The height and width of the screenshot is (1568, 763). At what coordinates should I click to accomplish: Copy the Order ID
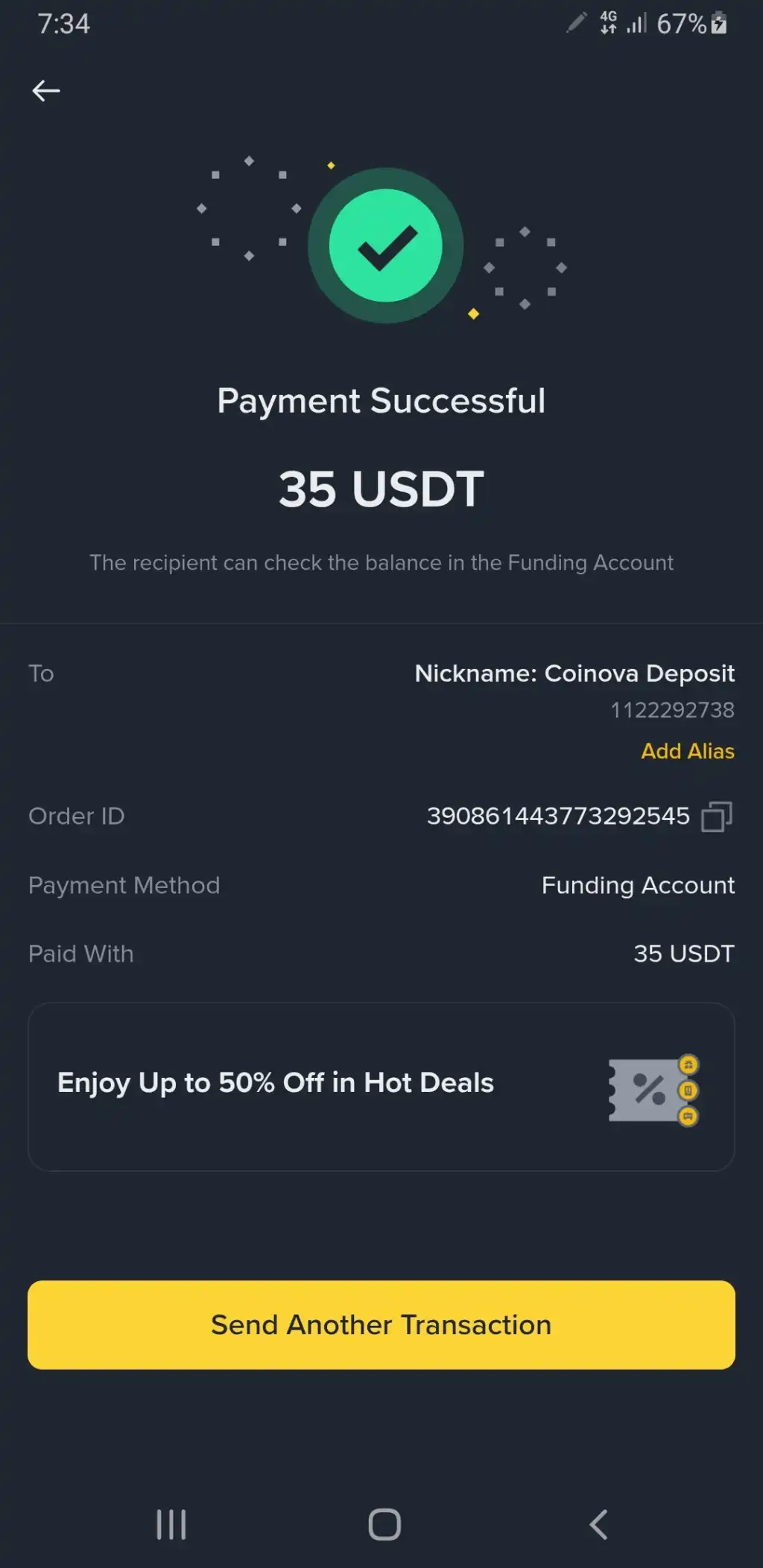pyautogui.click(x=717, y=816)
